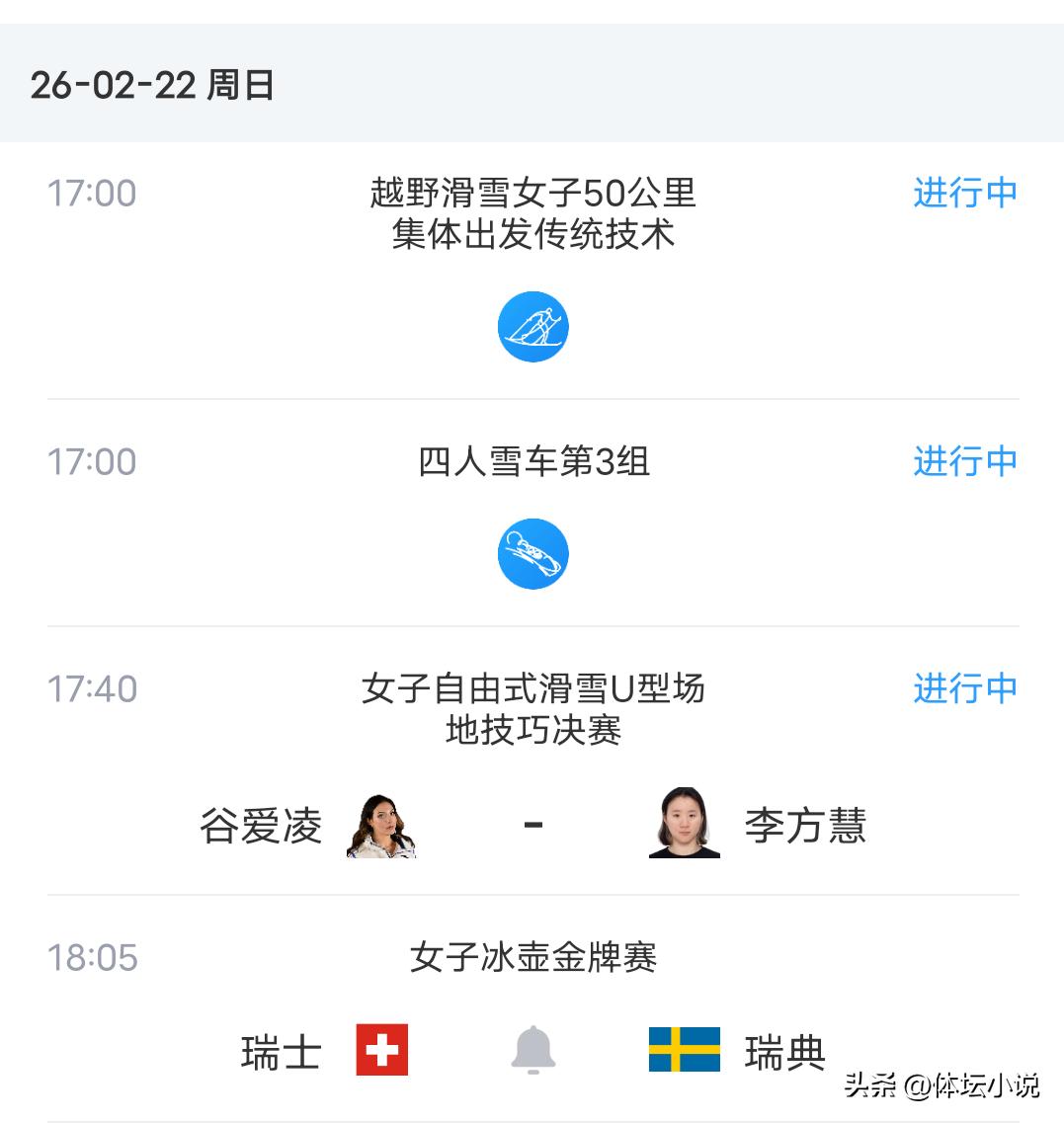1064x1123 pixels.
Task: Open the 四人雪车第3组 event row
Action: click(532, 462)
